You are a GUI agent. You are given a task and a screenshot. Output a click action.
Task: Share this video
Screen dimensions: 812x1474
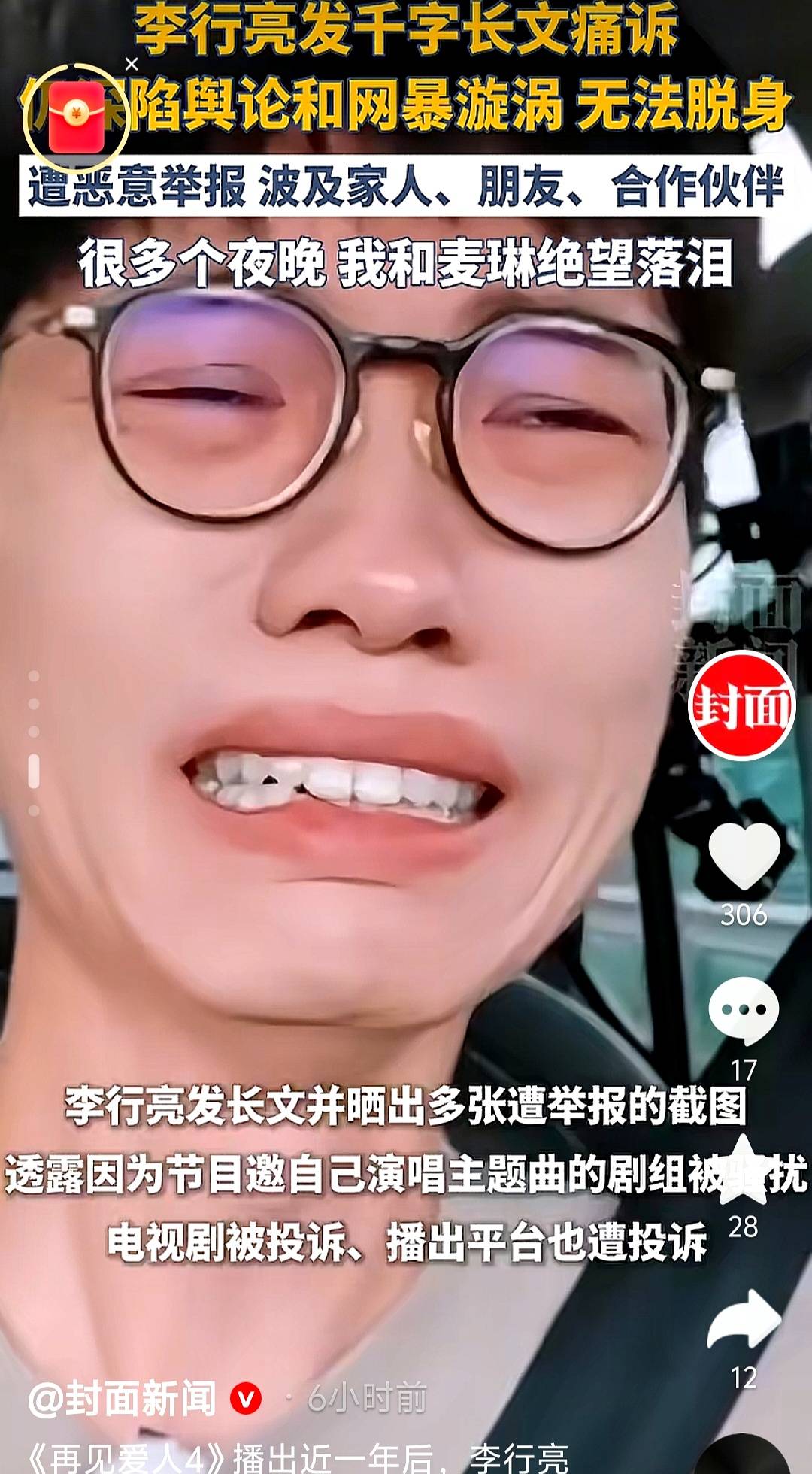click(744, 1321)
